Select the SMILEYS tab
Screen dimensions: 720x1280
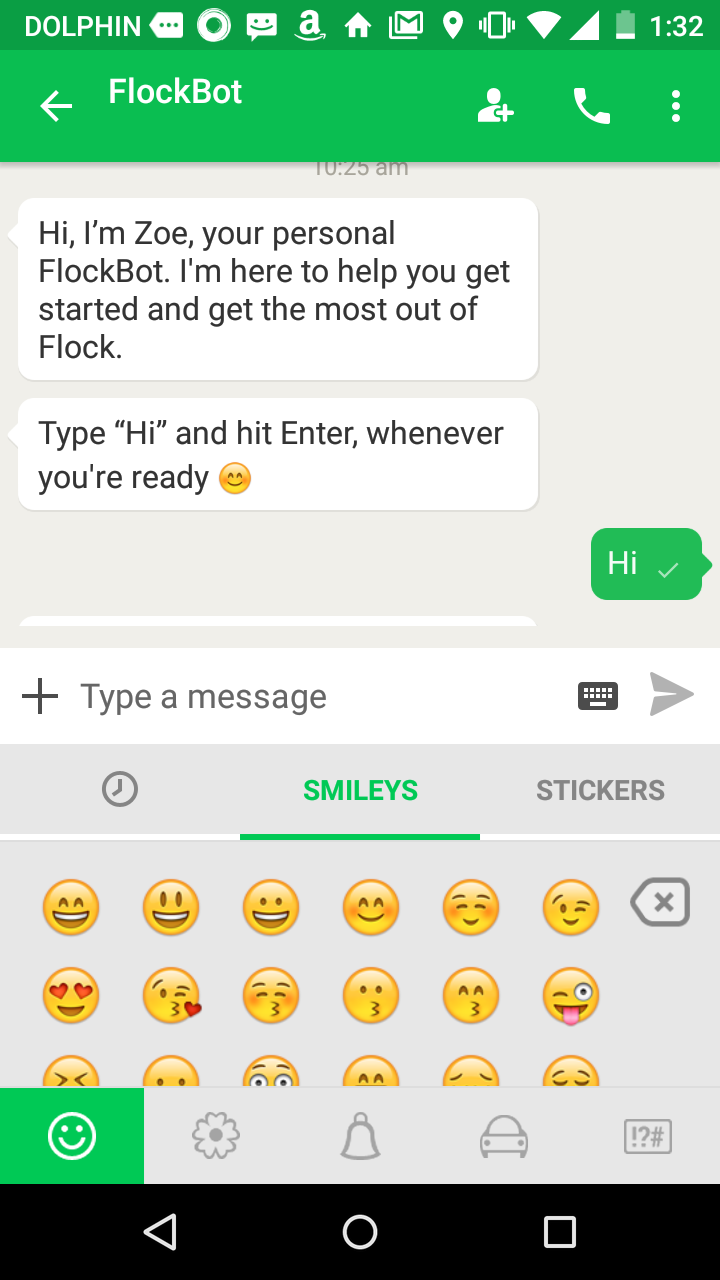360,790
